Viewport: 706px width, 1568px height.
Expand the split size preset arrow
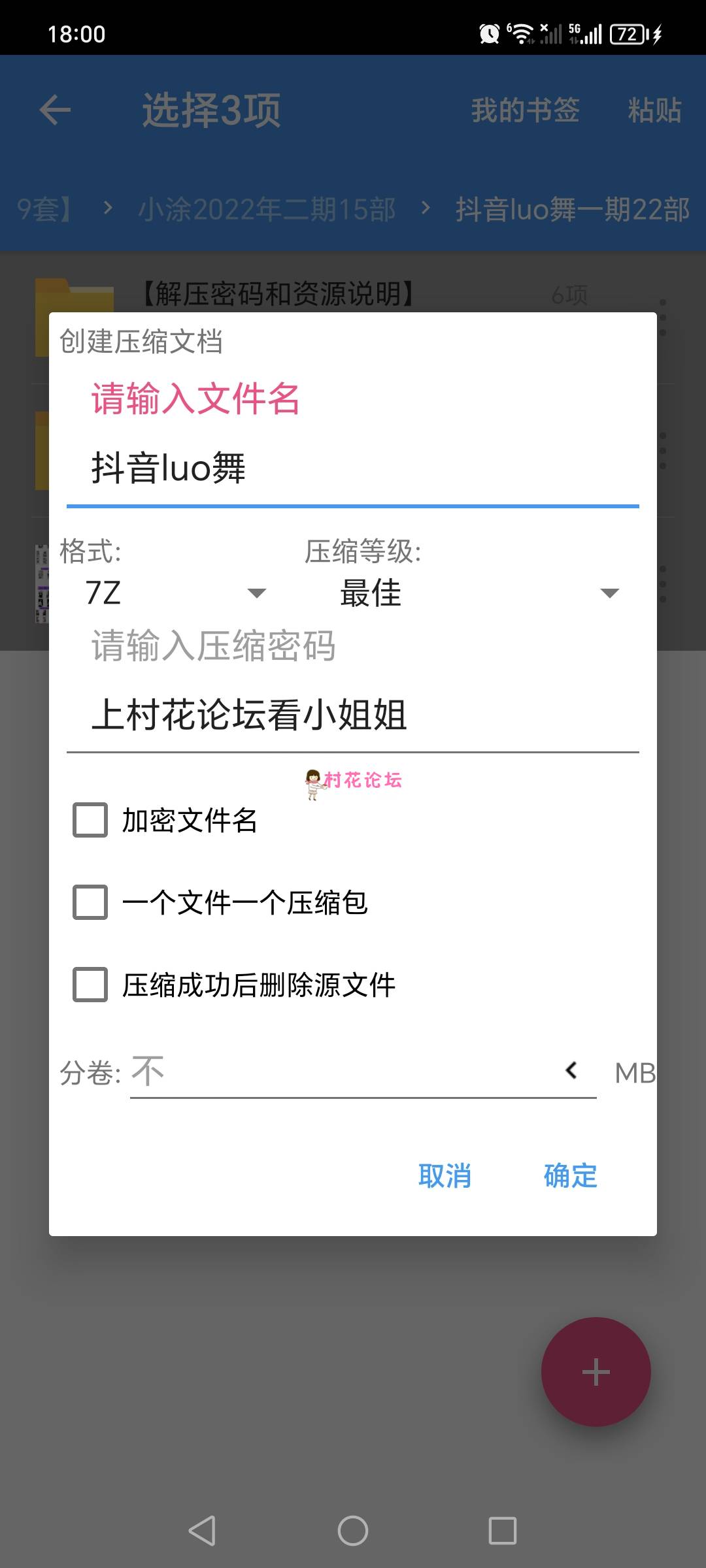(x=571, y=1070)
